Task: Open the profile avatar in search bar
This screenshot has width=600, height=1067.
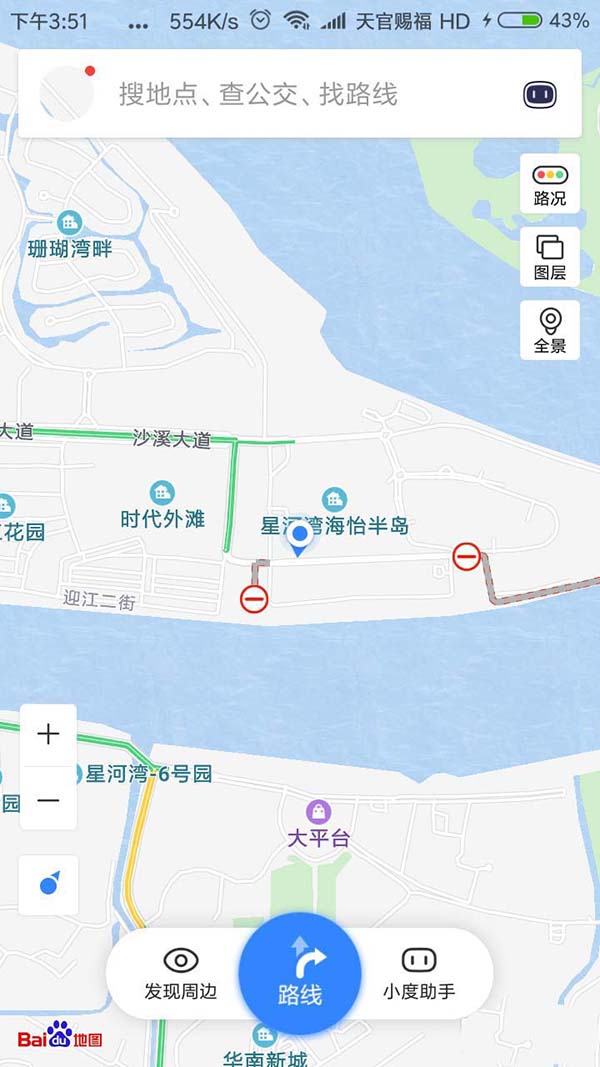Action: [x=66, y=94]
